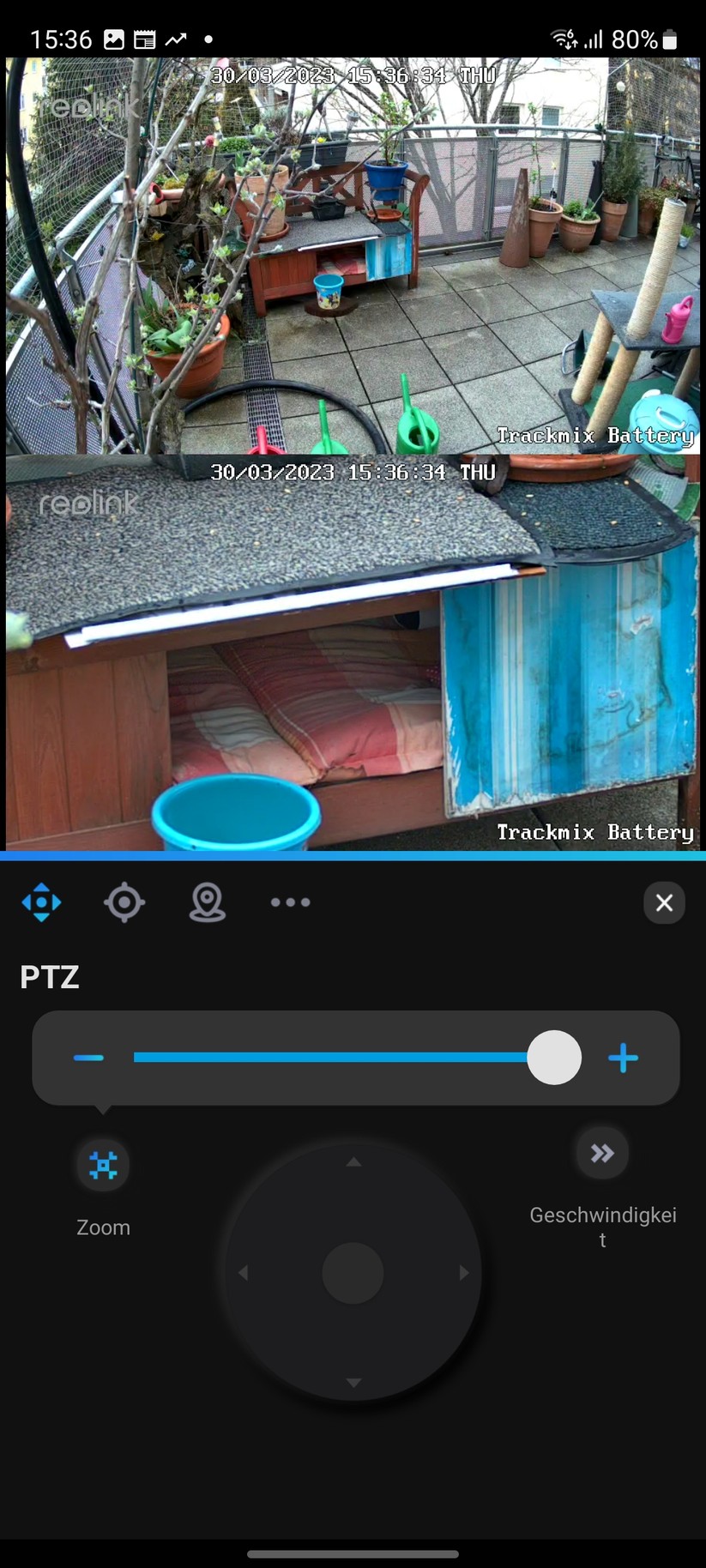Click the zoom level slider handle
The image size is (706, 1568).
click(554, 1058)
